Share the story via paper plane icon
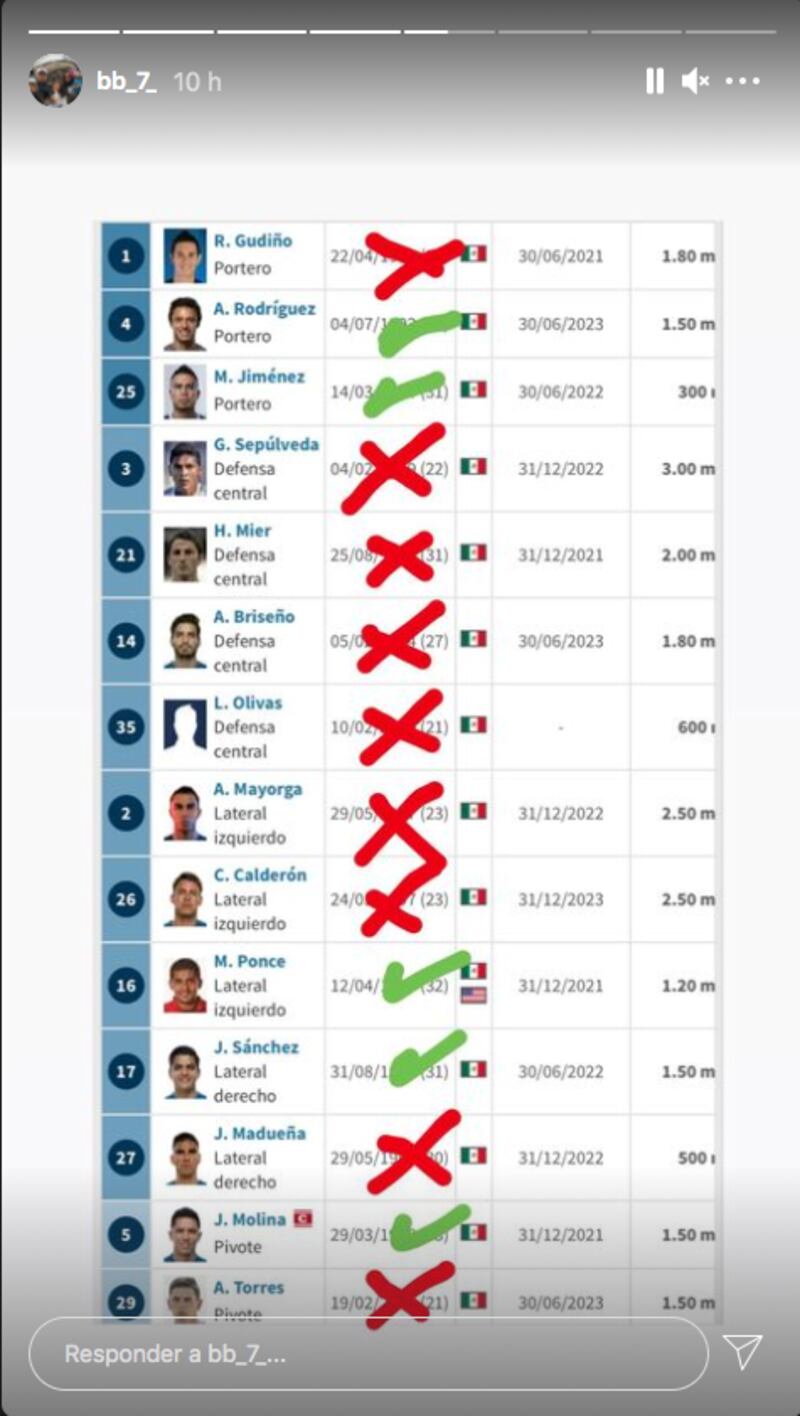 pyautogui.click(x=742, y=1352)
